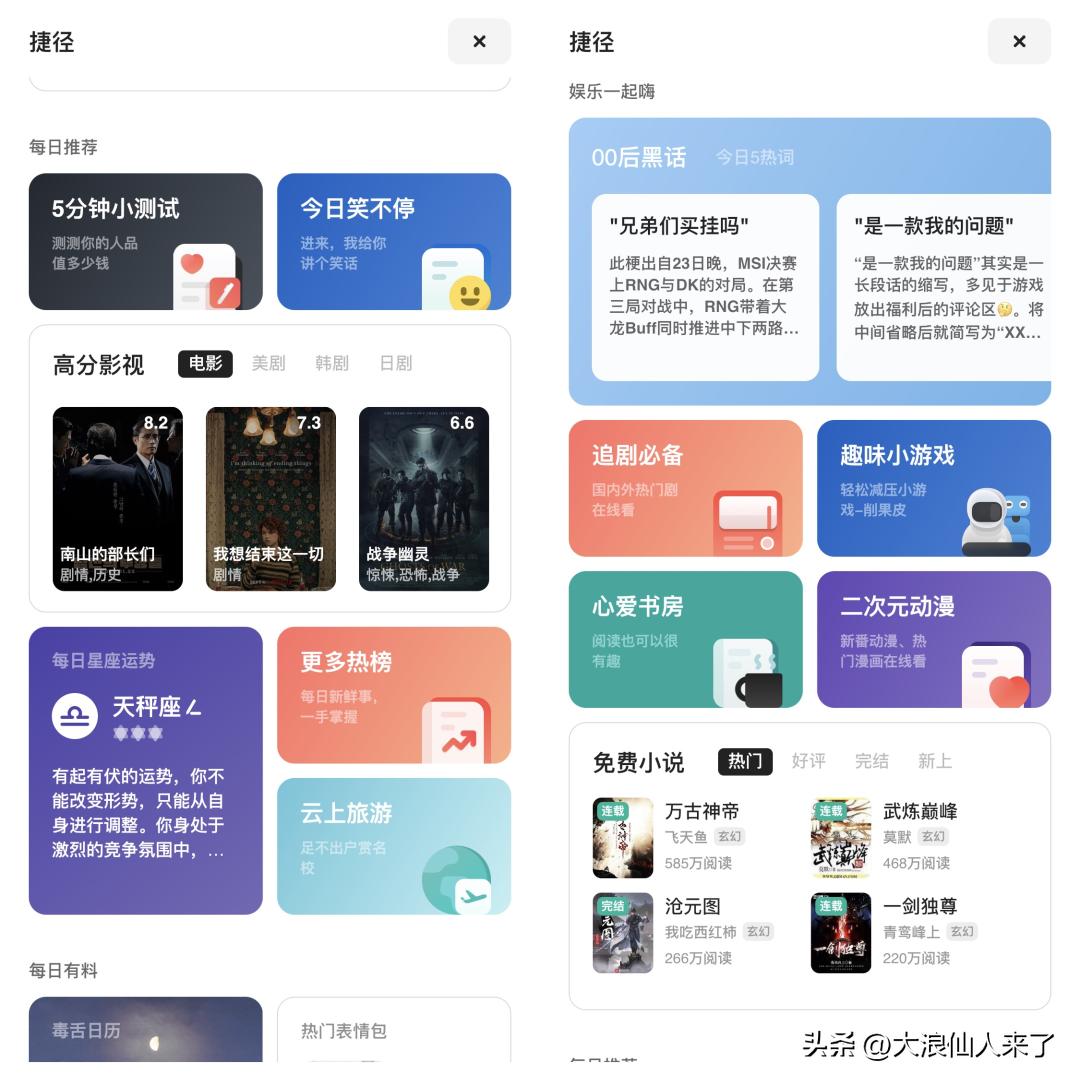Open the 二次元动漫 card
Image resolution: width=1080 pixels, height=1083 pixels.
(933, 639)
